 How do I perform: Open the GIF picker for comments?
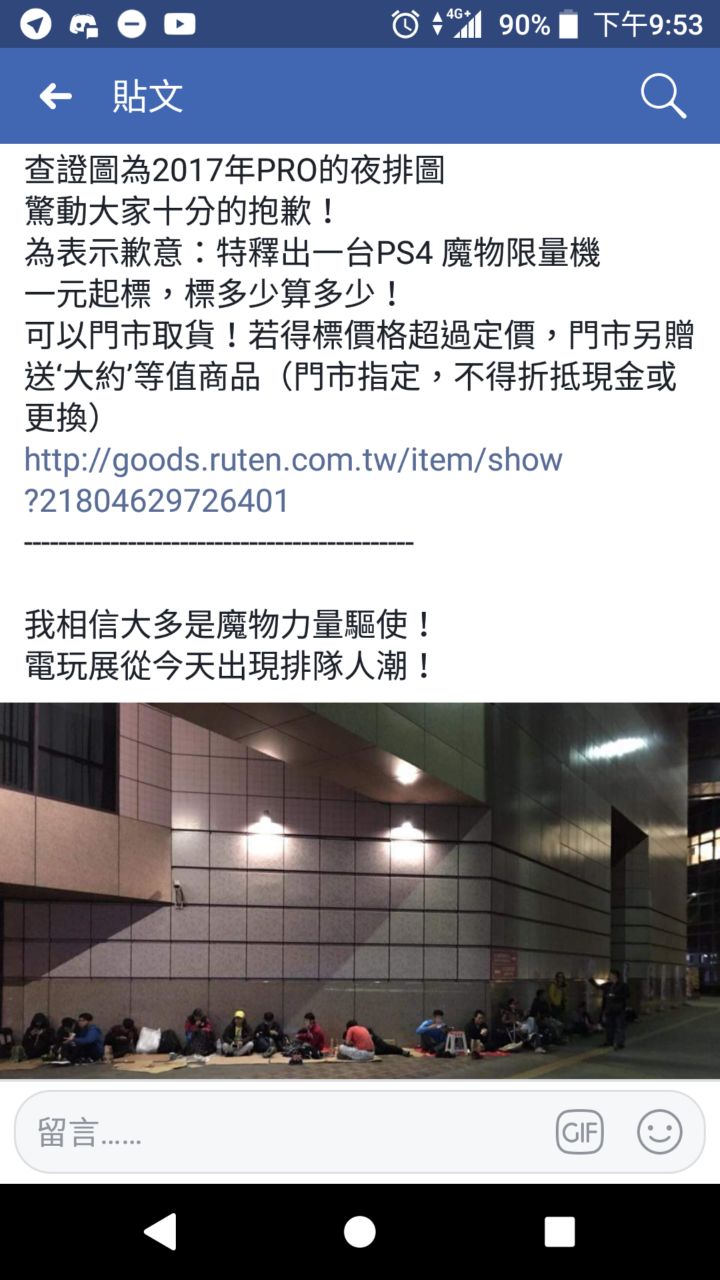pyautogui.click(x=580, y=1132)
